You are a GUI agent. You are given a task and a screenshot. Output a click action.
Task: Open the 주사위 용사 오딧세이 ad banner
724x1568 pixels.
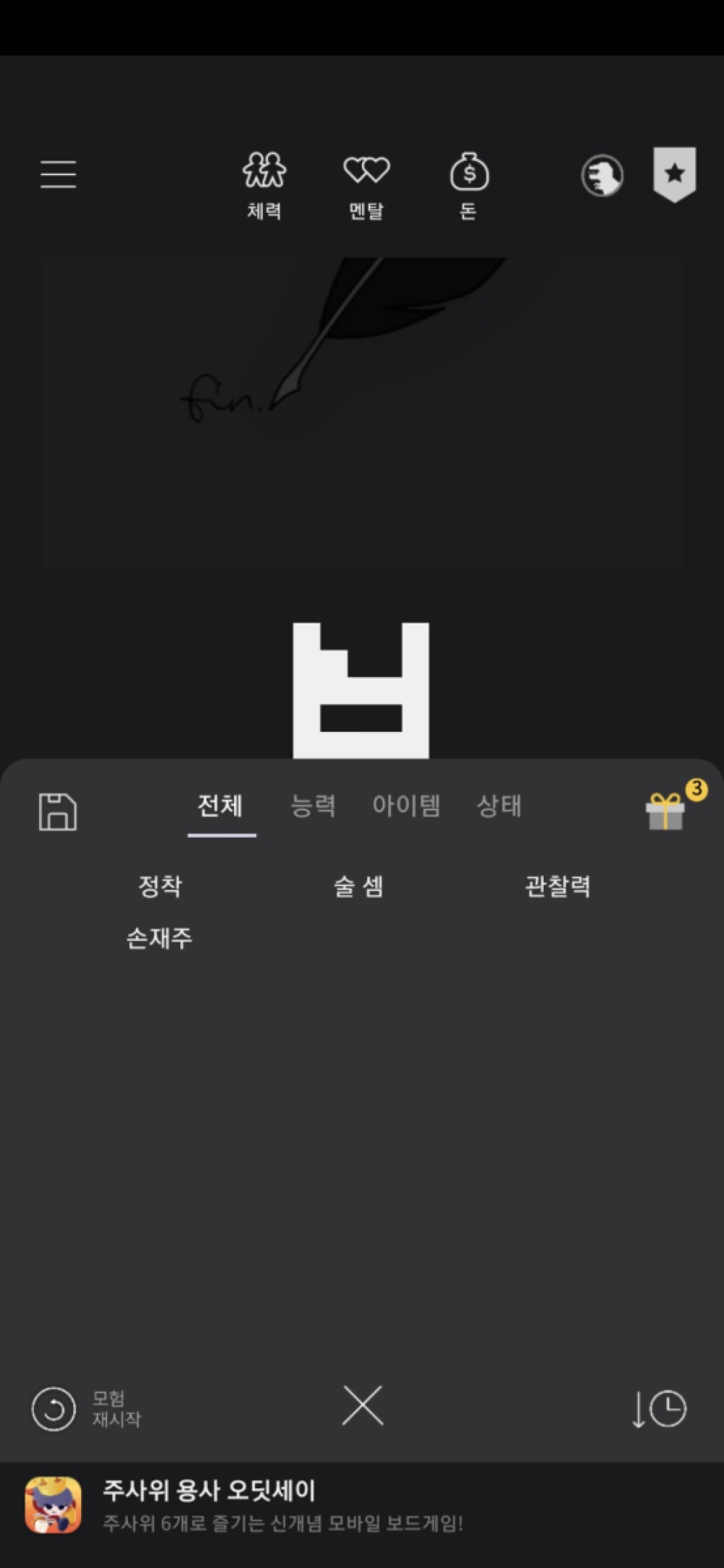click(x=362, y=1506)
